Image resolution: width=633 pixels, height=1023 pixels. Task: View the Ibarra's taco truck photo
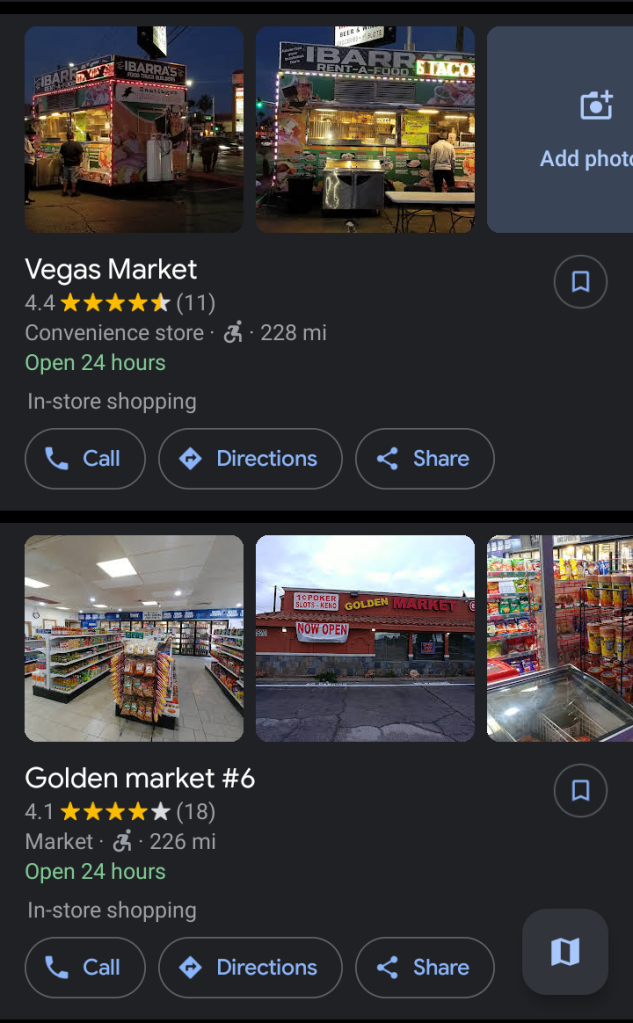tap(365, 129)
